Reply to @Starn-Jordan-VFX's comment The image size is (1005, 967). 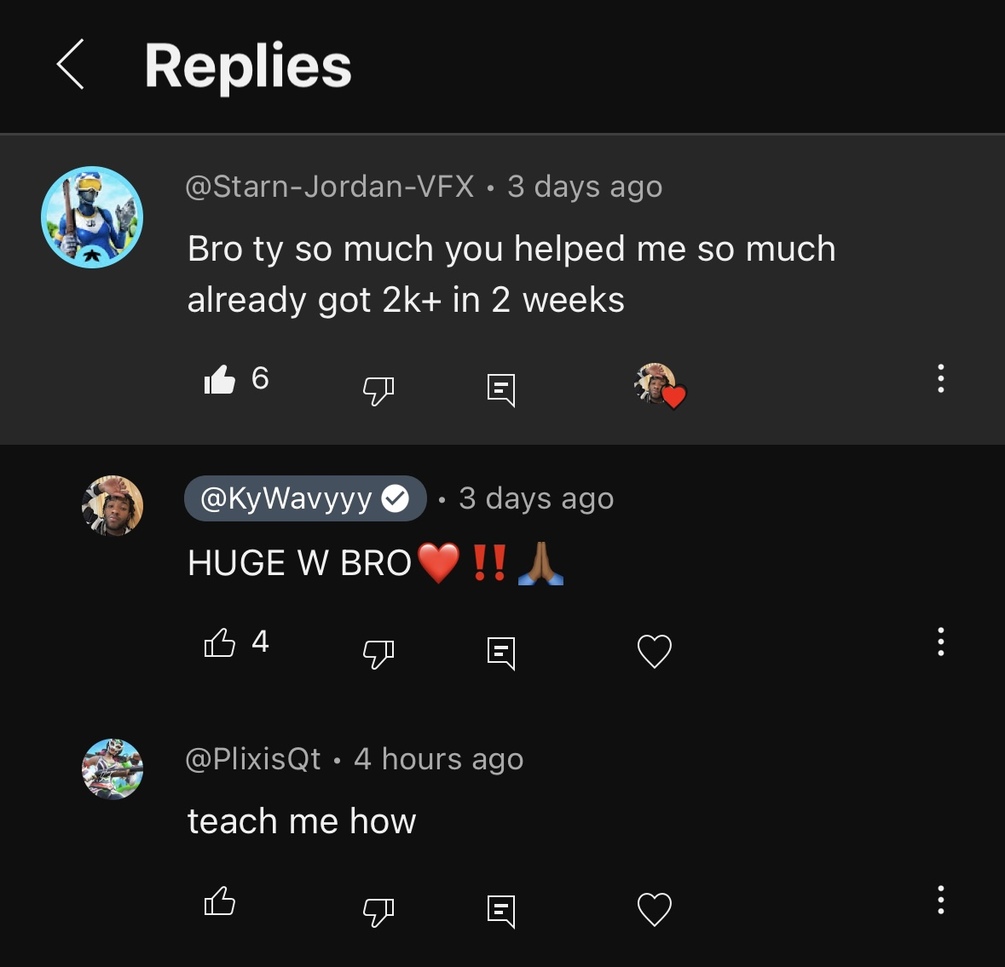coord(501,389)
